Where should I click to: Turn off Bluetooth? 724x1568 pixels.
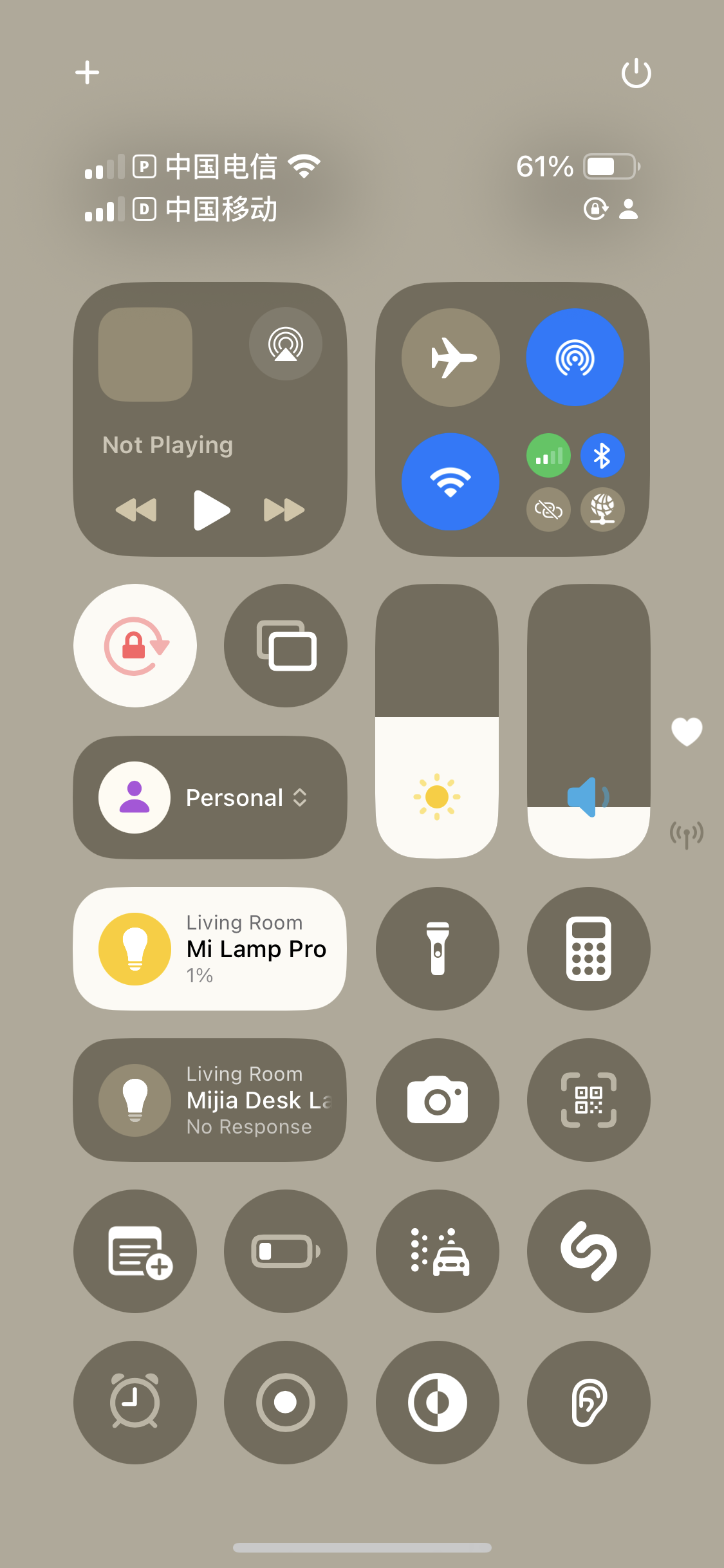tap(602, 456)
